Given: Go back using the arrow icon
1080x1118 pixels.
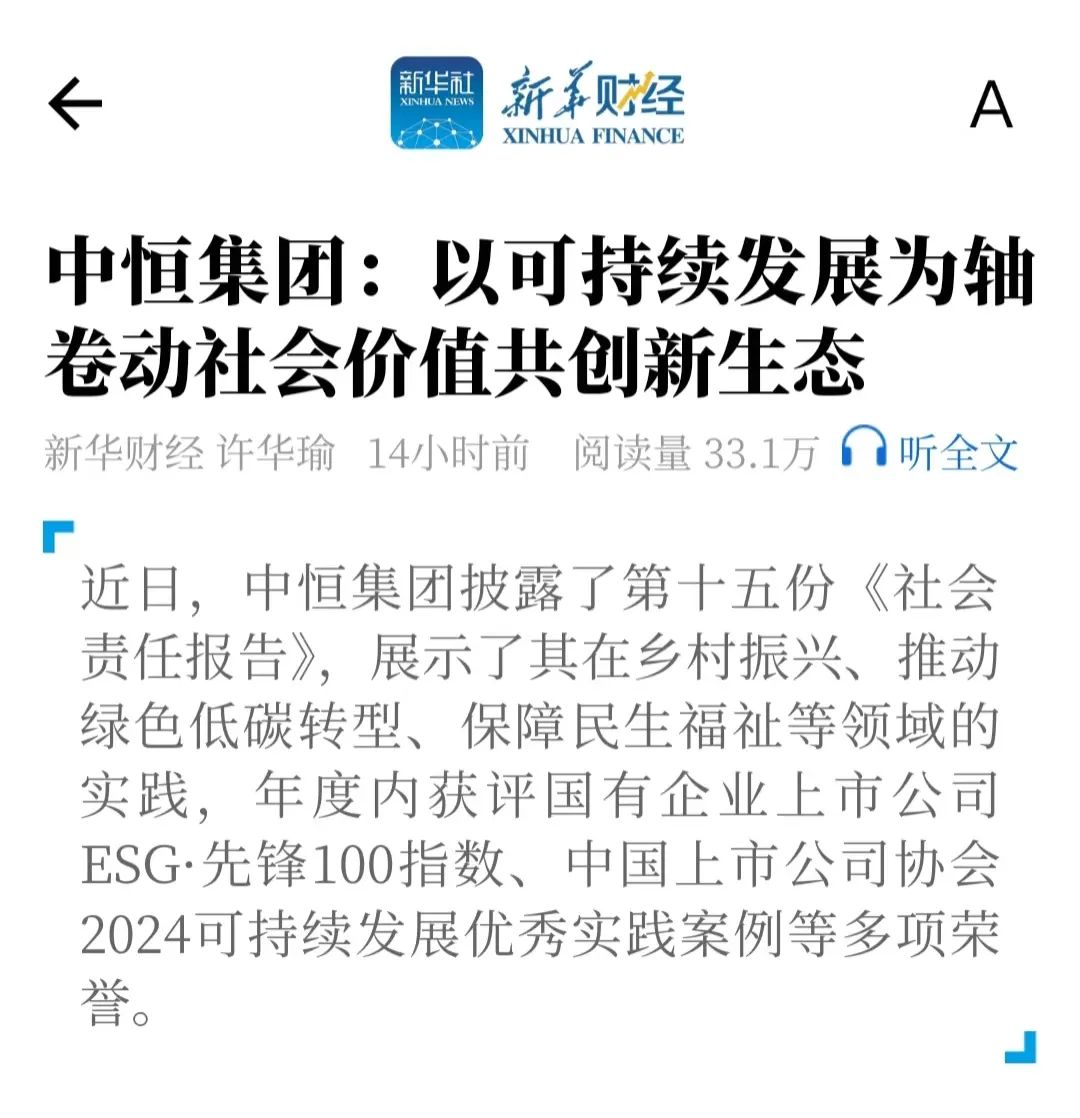Looking at the screenshot, I should point(75,104).
